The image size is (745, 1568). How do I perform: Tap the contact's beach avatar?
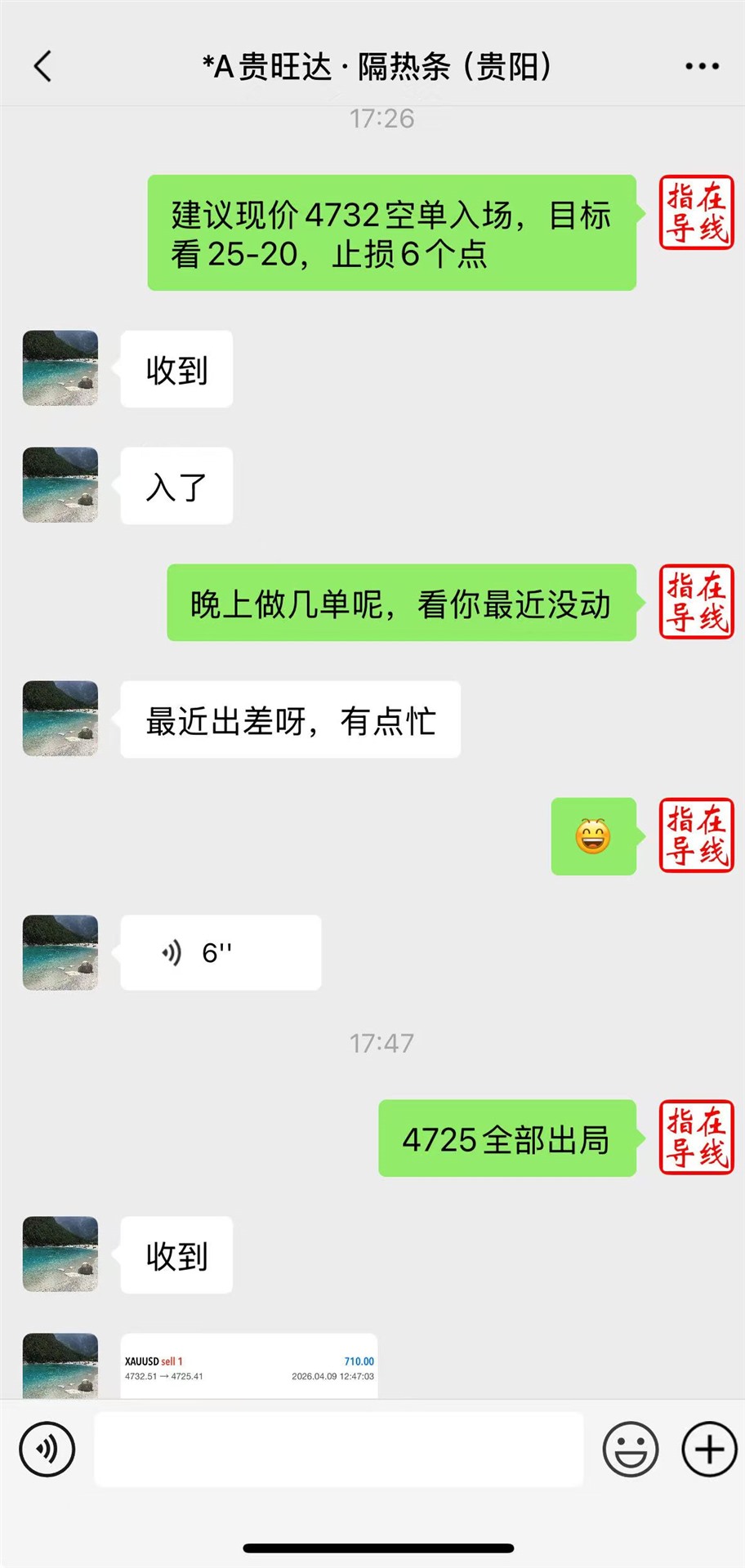(x=60, y=368)
